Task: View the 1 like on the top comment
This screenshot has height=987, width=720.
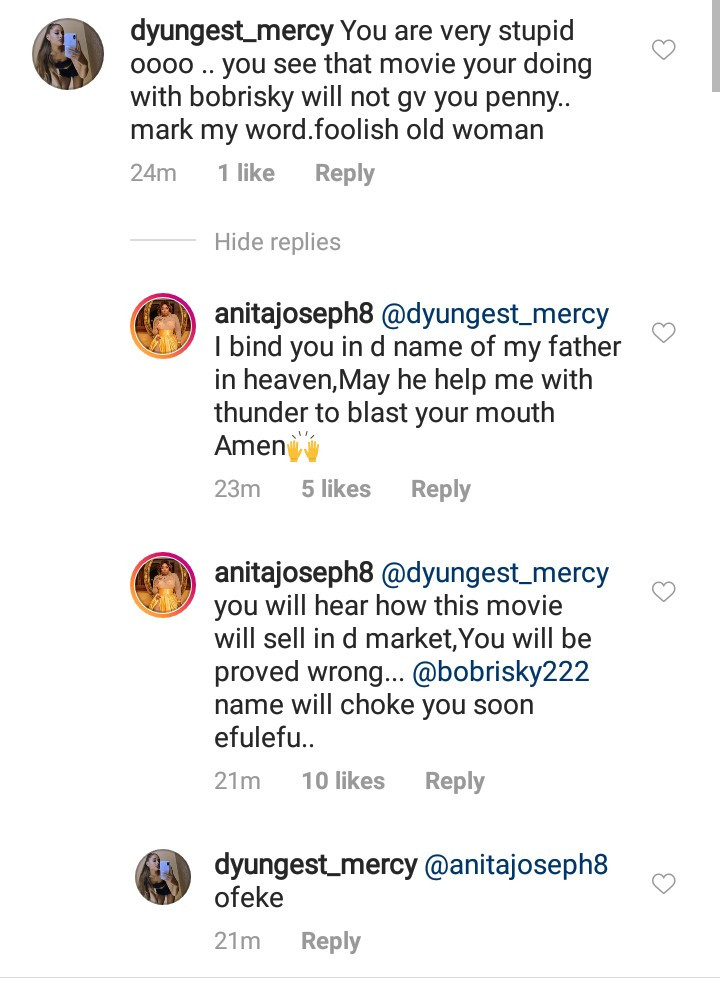Action: click(246, 173)
